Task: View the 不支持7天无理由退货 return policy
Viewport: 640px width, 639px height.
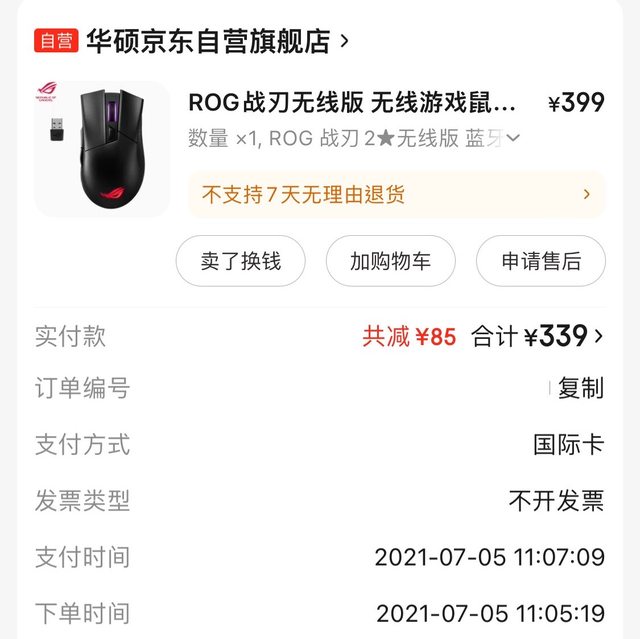Action: 396,194
